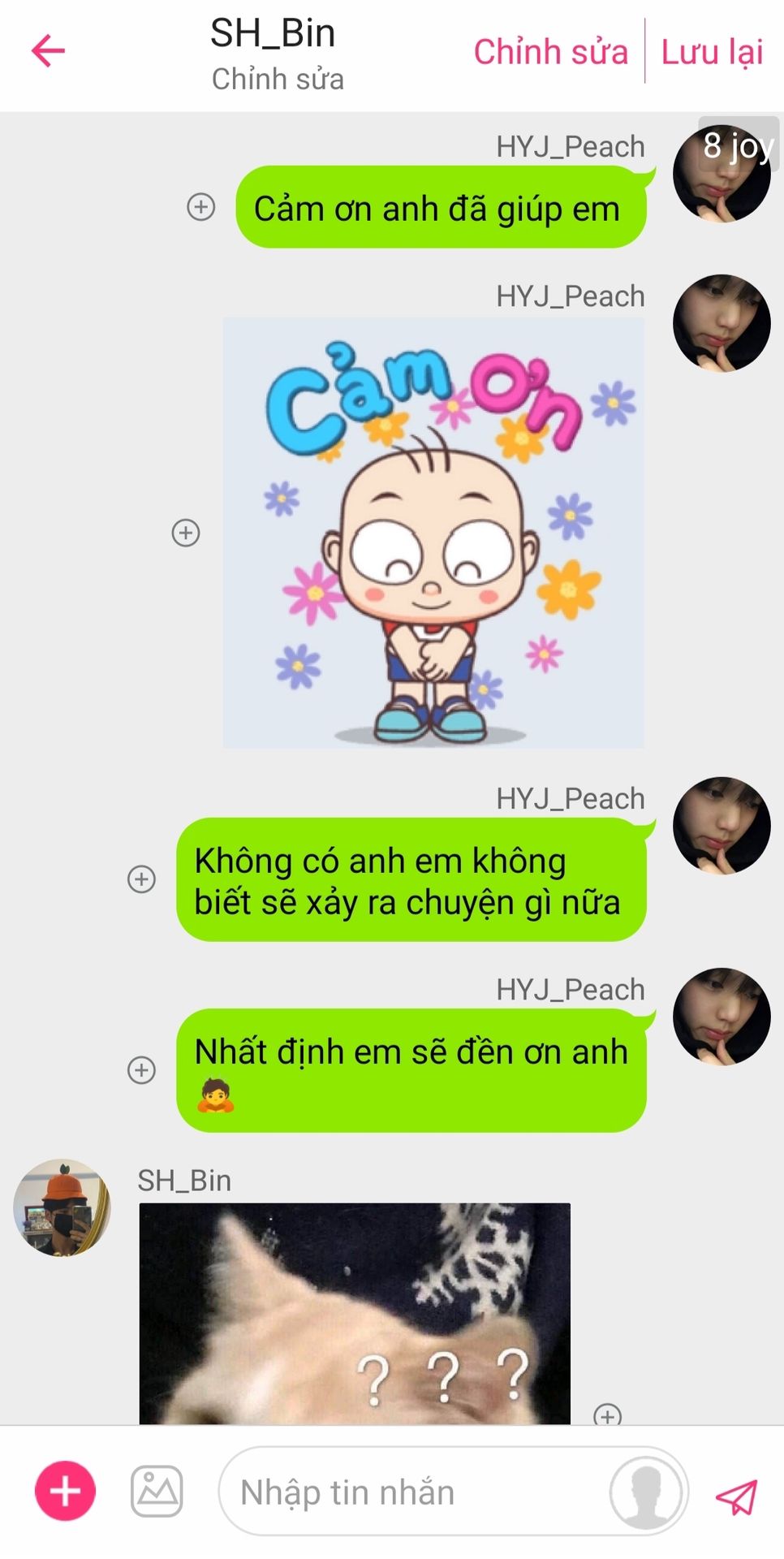784x1559 pixels.
Task: Save the chat with Lưu lại
Action: (x=712, y=52)
